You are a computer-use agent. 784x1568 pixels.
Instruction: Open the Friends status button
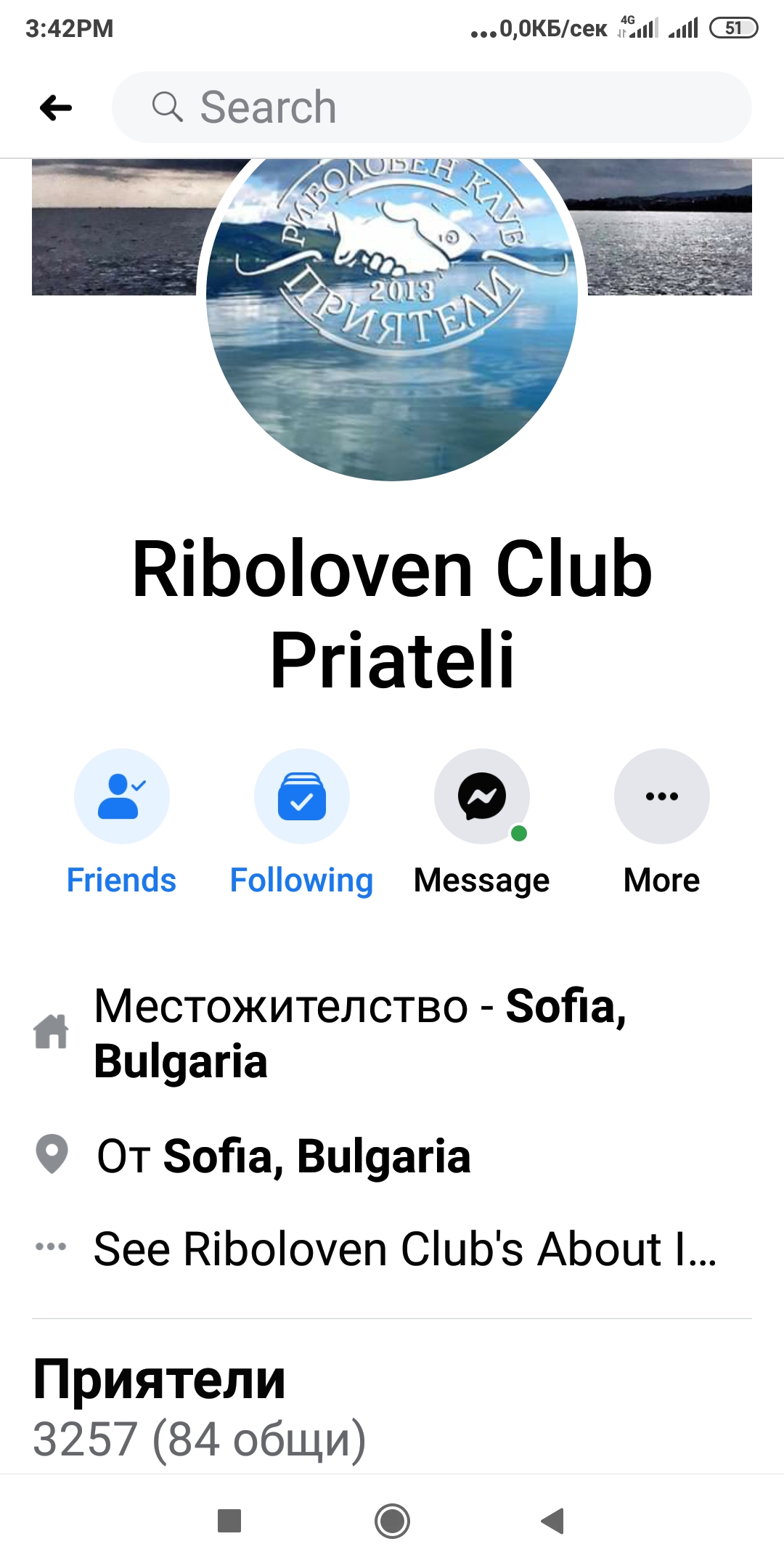point(121,796)
